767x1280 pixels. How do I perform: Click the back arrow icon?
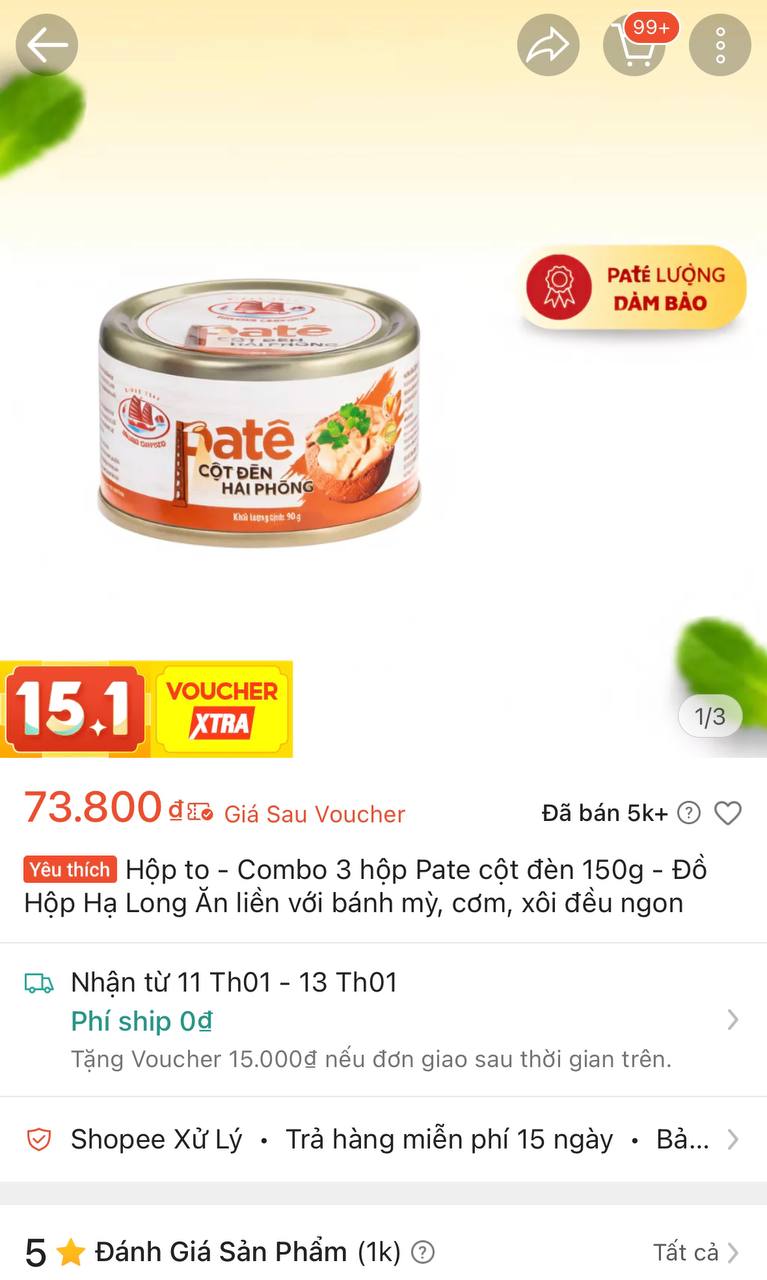point(46,45)
